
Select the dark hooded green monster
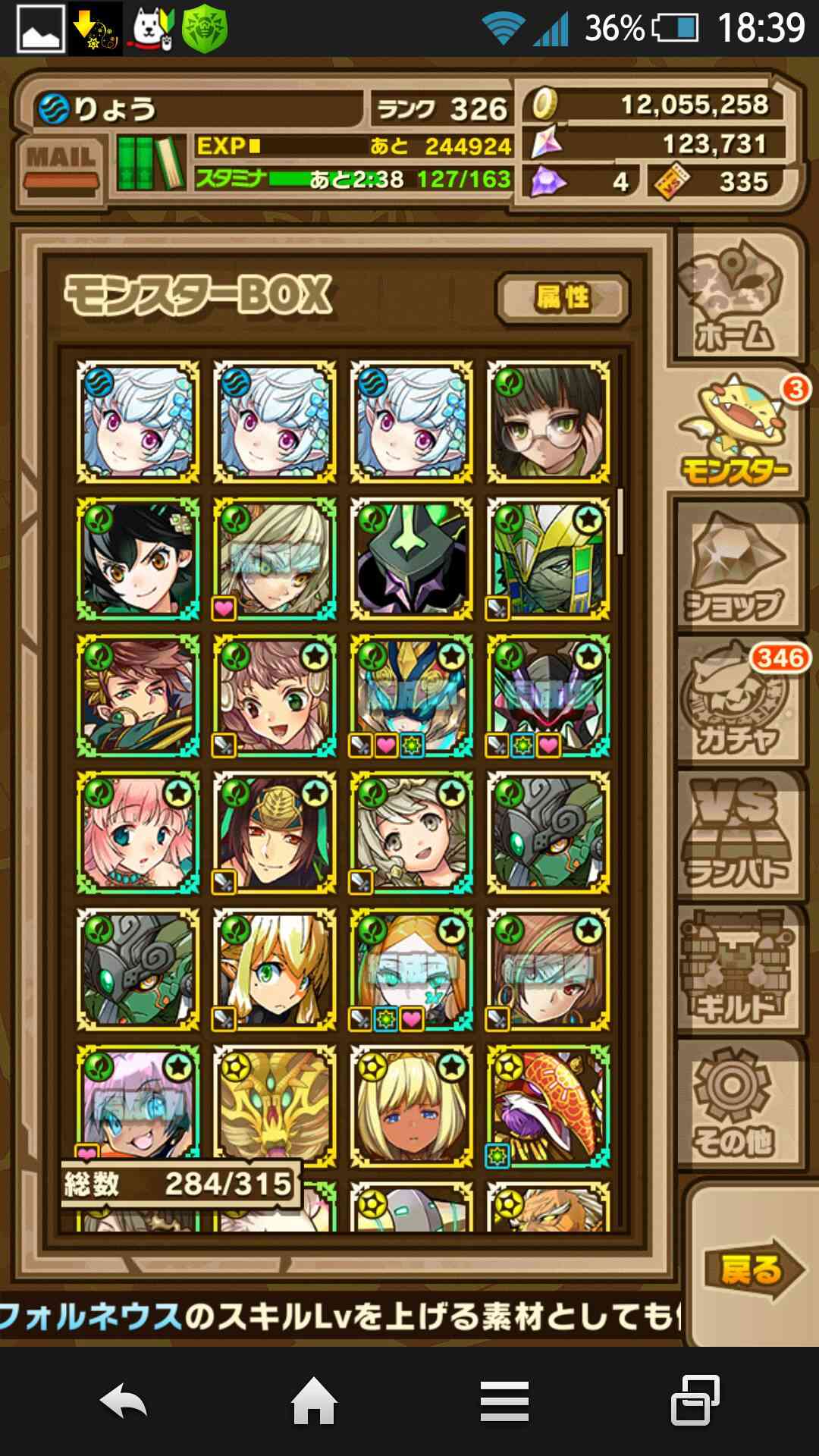[x=412, y=559]
